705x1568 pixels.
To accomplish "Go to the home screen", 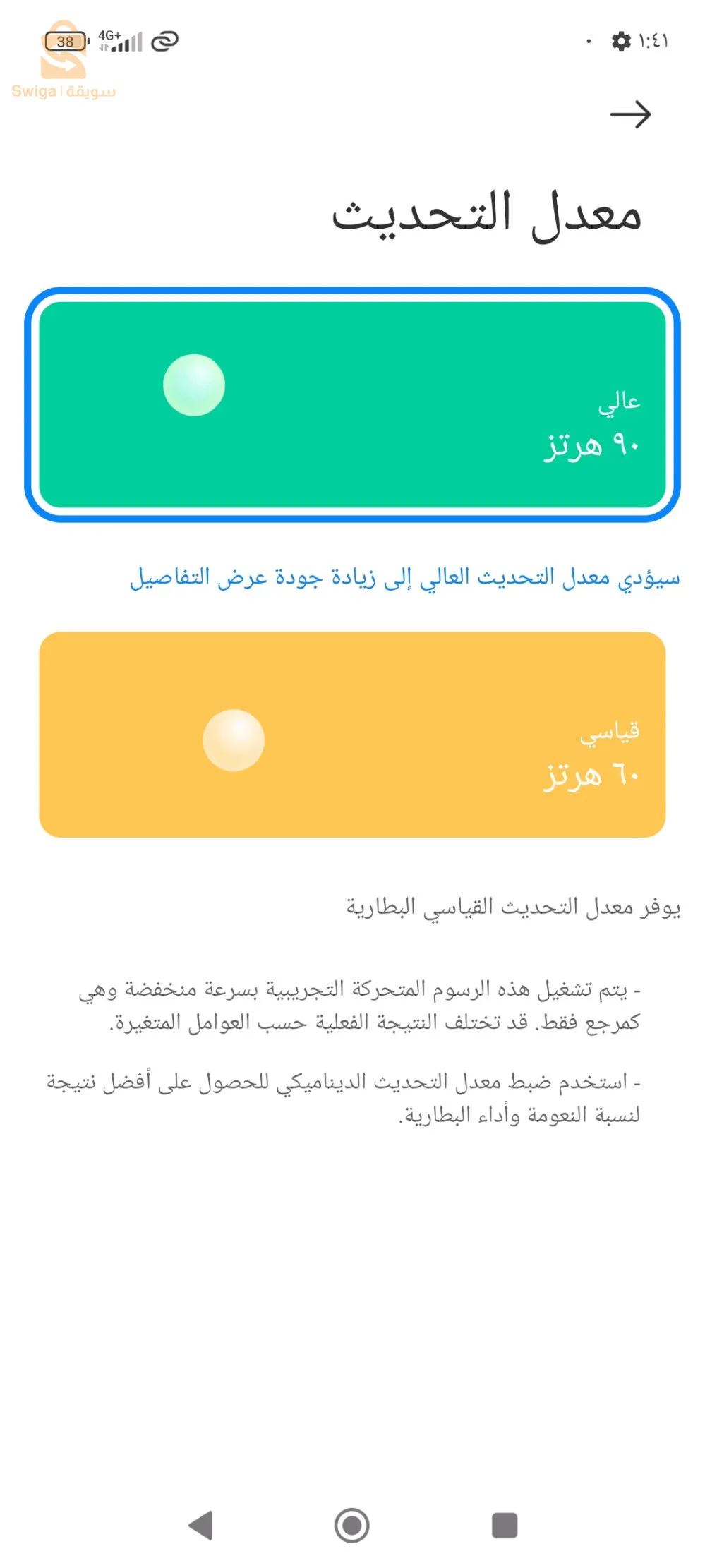I will [352, 1525].
